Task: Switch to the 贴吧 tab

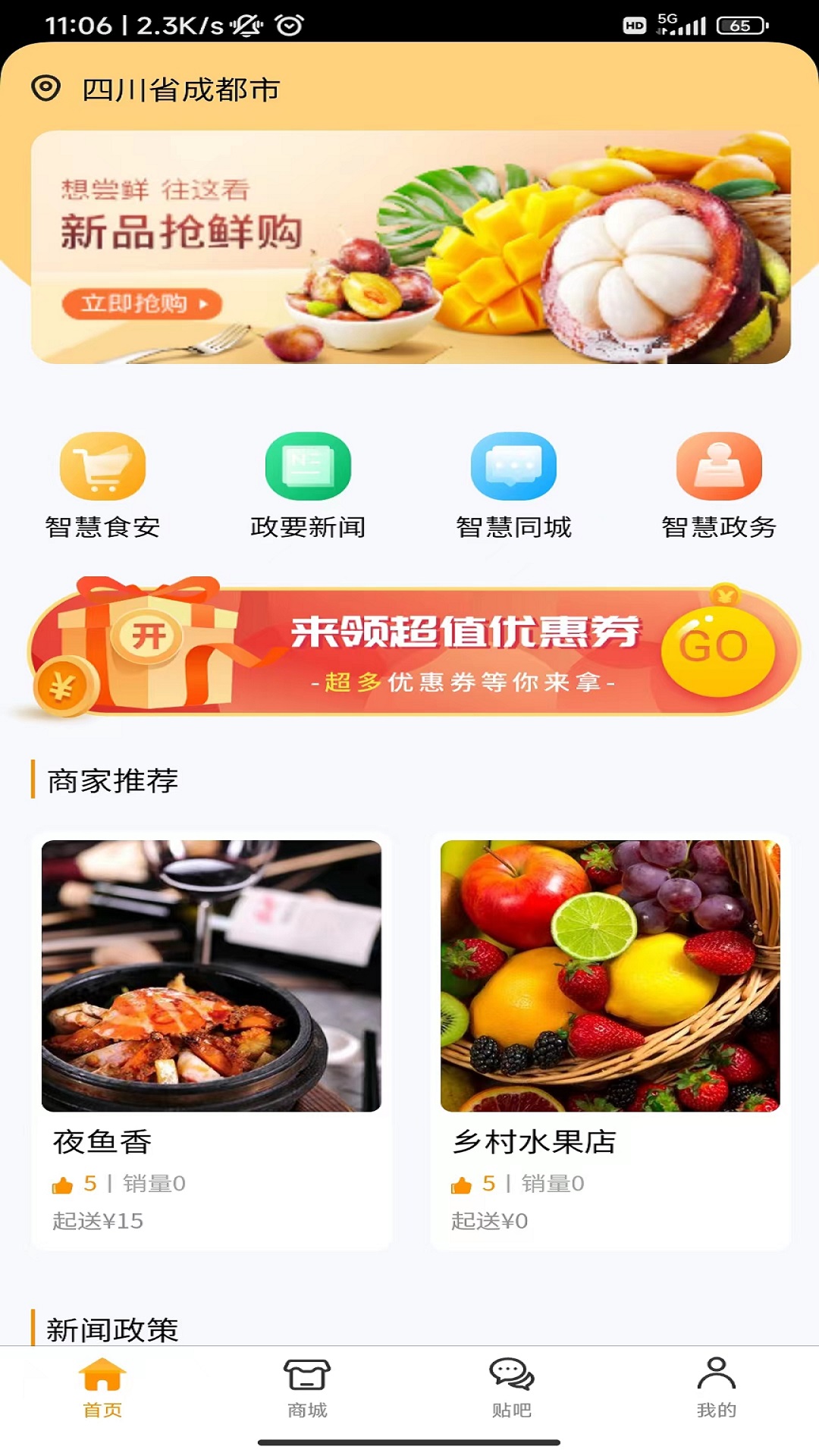Action: (x=512, y=1388)
